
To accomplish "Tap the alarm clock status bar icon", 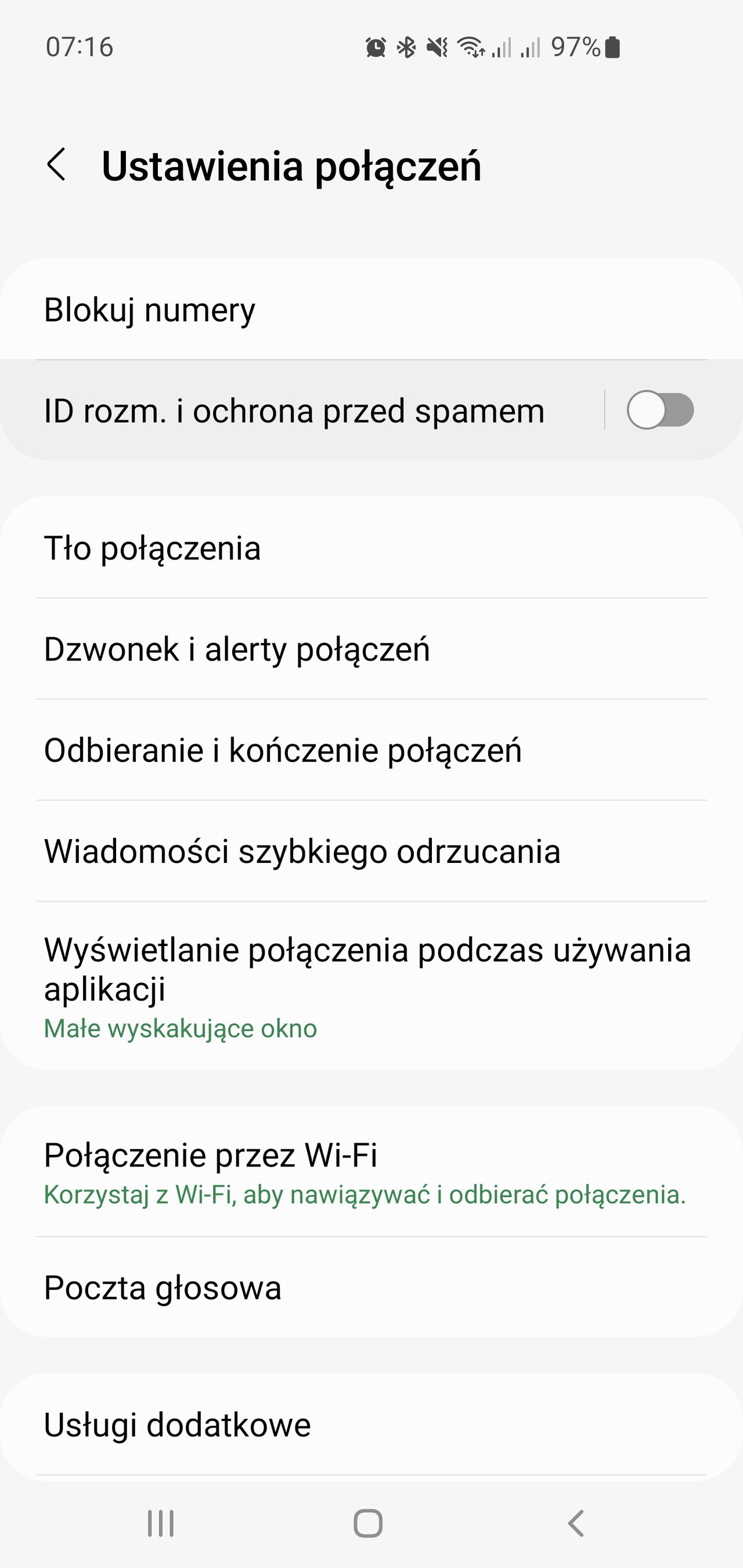I will click(375, 46).
